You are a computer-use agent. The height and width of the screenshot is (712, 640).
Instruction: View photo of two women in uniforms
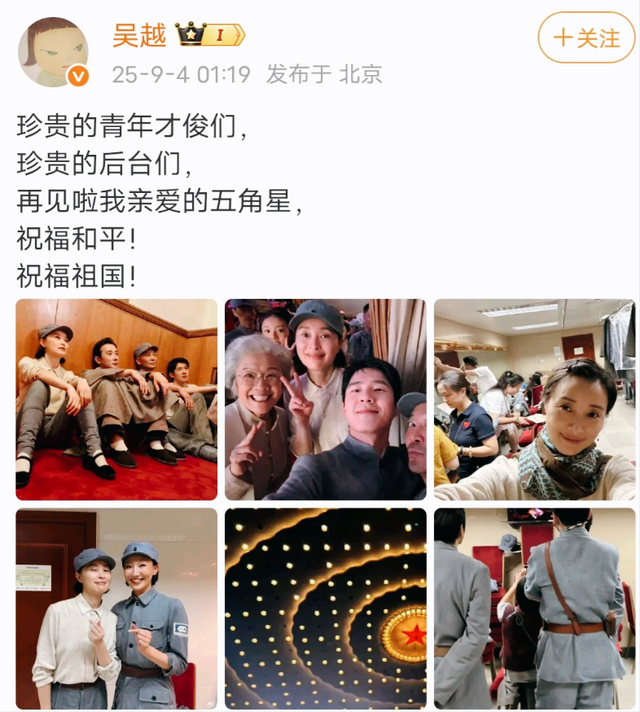point(116,608)
